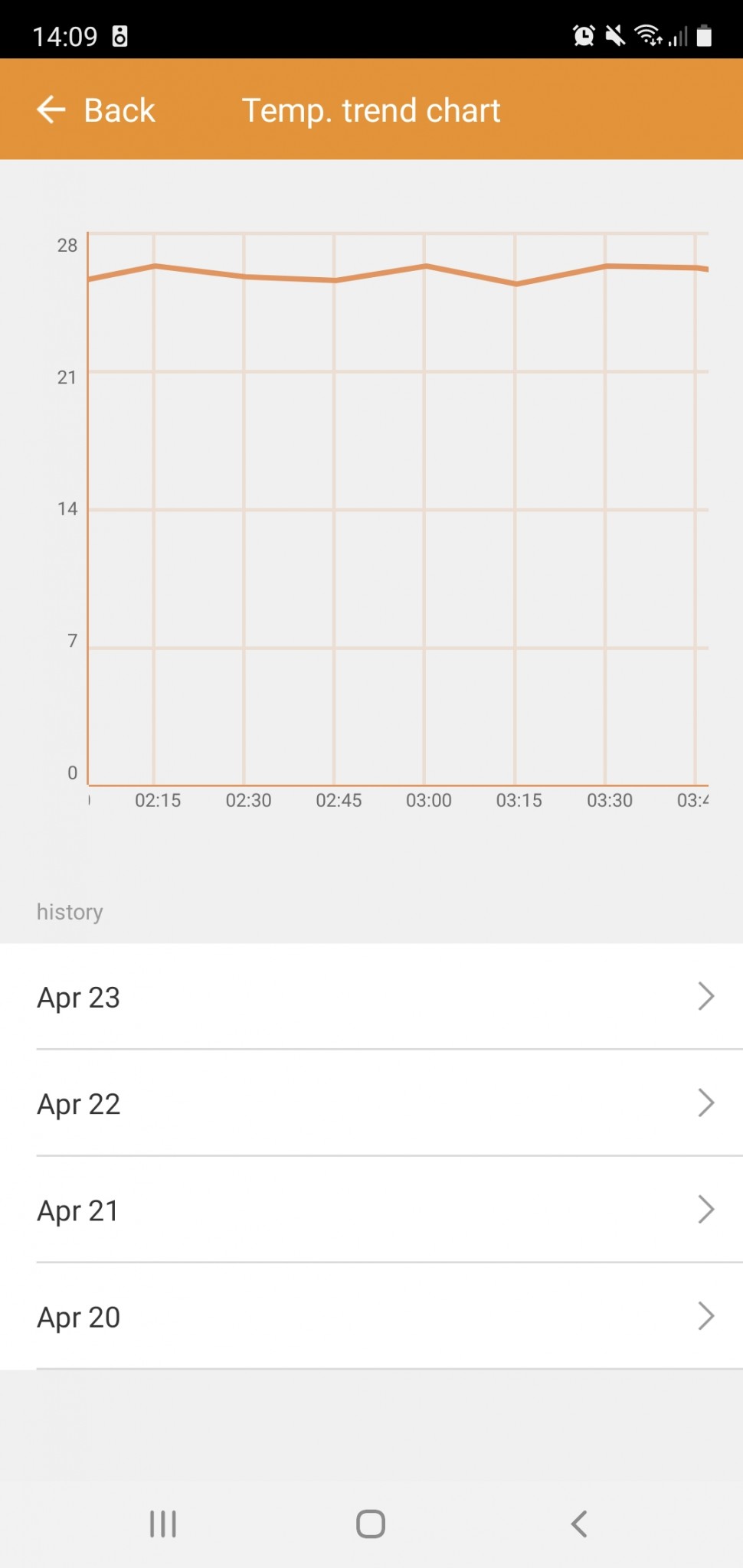The width and height of the screenshot is (743, 1568).
Task: Tap the system home button
Action: click(x=371, y=1524)
